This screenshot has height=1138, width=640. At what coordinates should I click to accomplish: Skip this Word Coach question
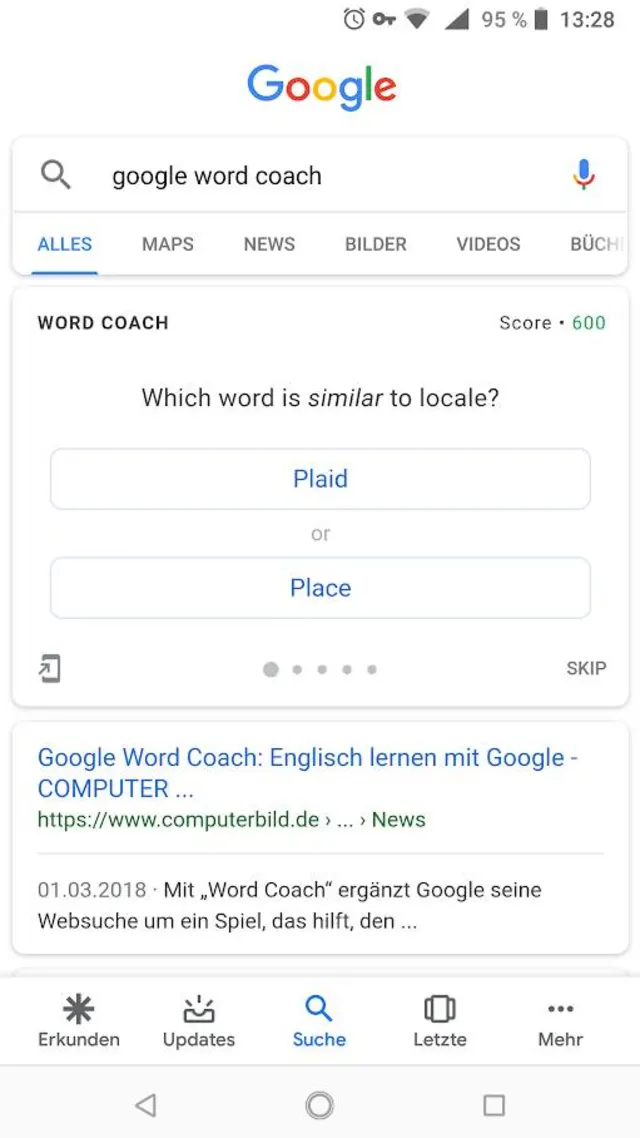tap(586, 668)
